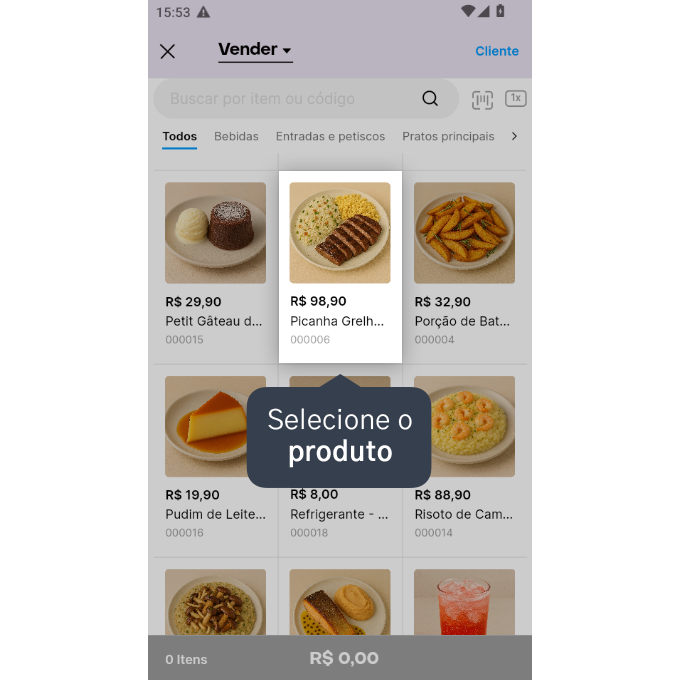
Task: Select the Petit Gâteau product card
Action: [215, 265]
